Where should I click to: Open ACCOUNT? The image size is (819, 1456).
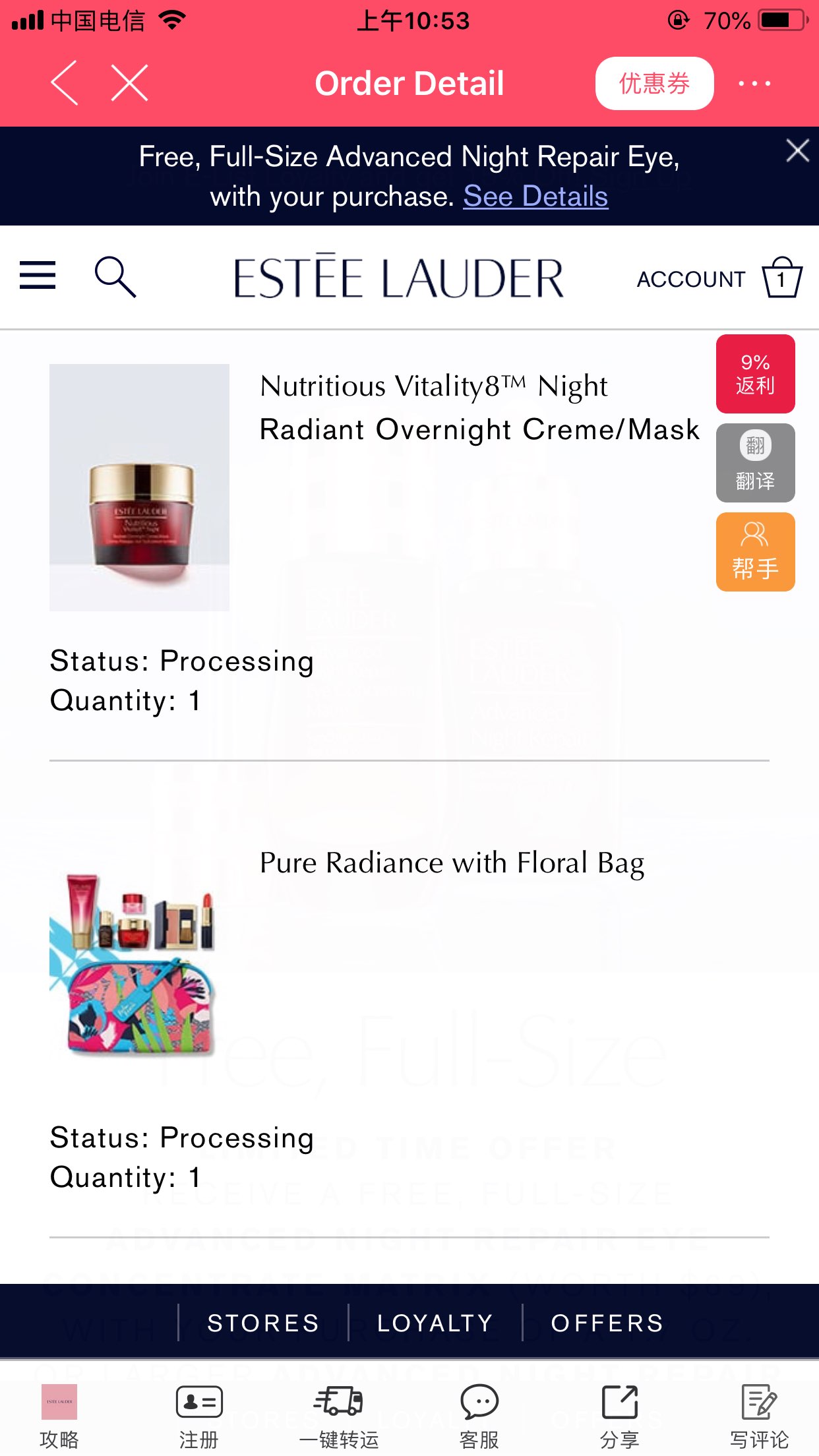click(x=690, y=280)
